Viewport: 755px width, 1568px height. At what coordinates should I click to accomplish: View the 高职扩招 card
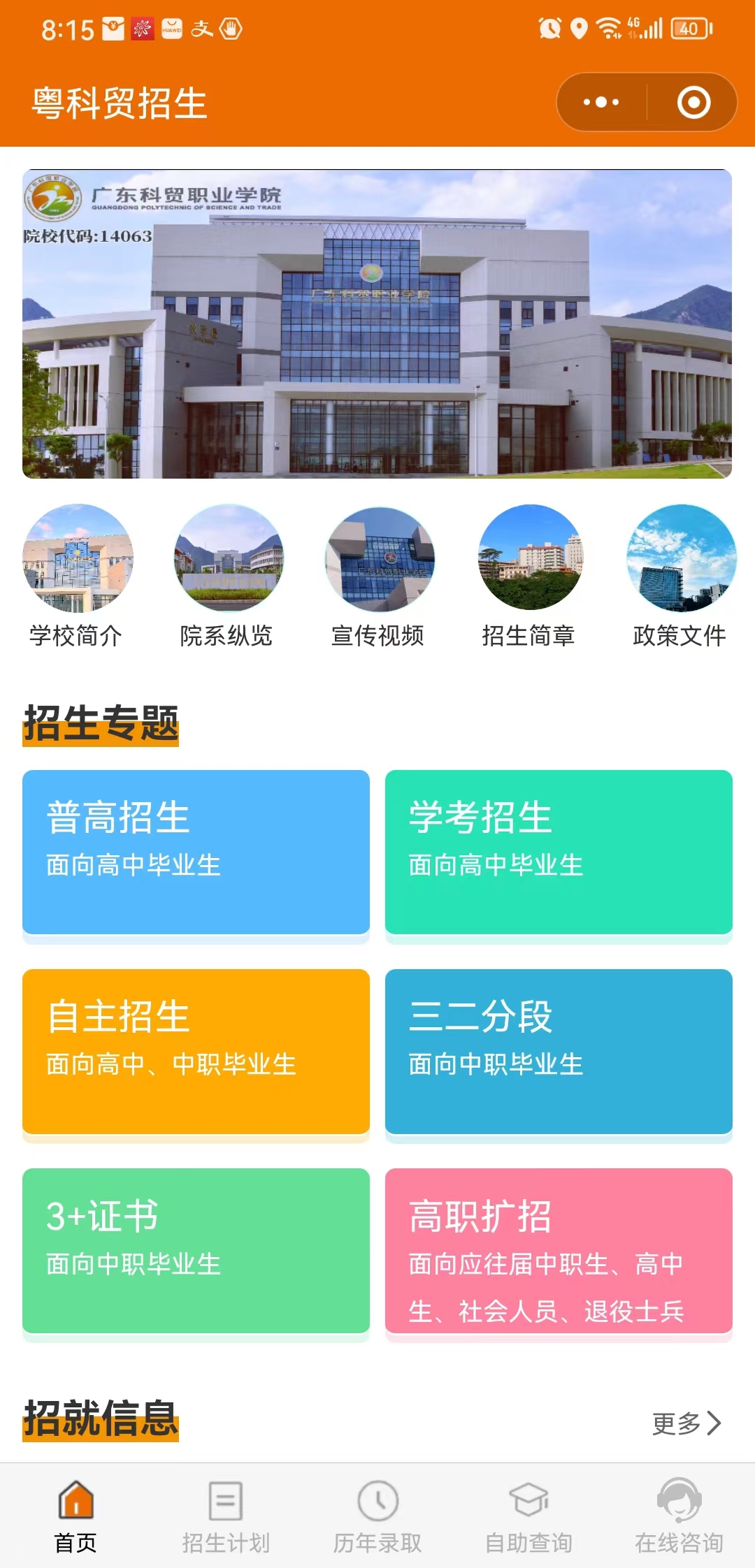[x=559, y=1251]
